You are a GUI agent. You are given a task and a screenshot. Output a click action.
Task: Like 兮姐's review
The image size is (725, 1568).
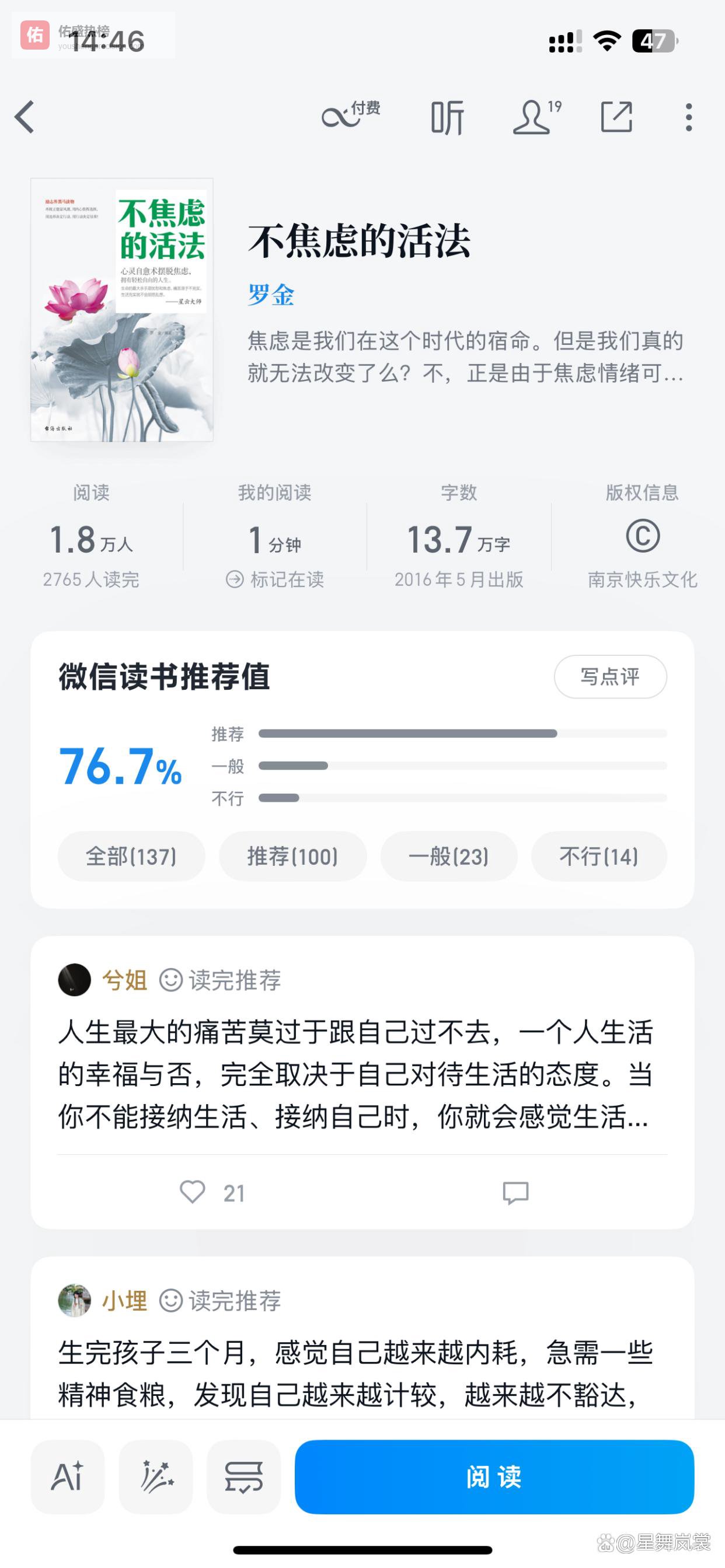click(193, 1192)
